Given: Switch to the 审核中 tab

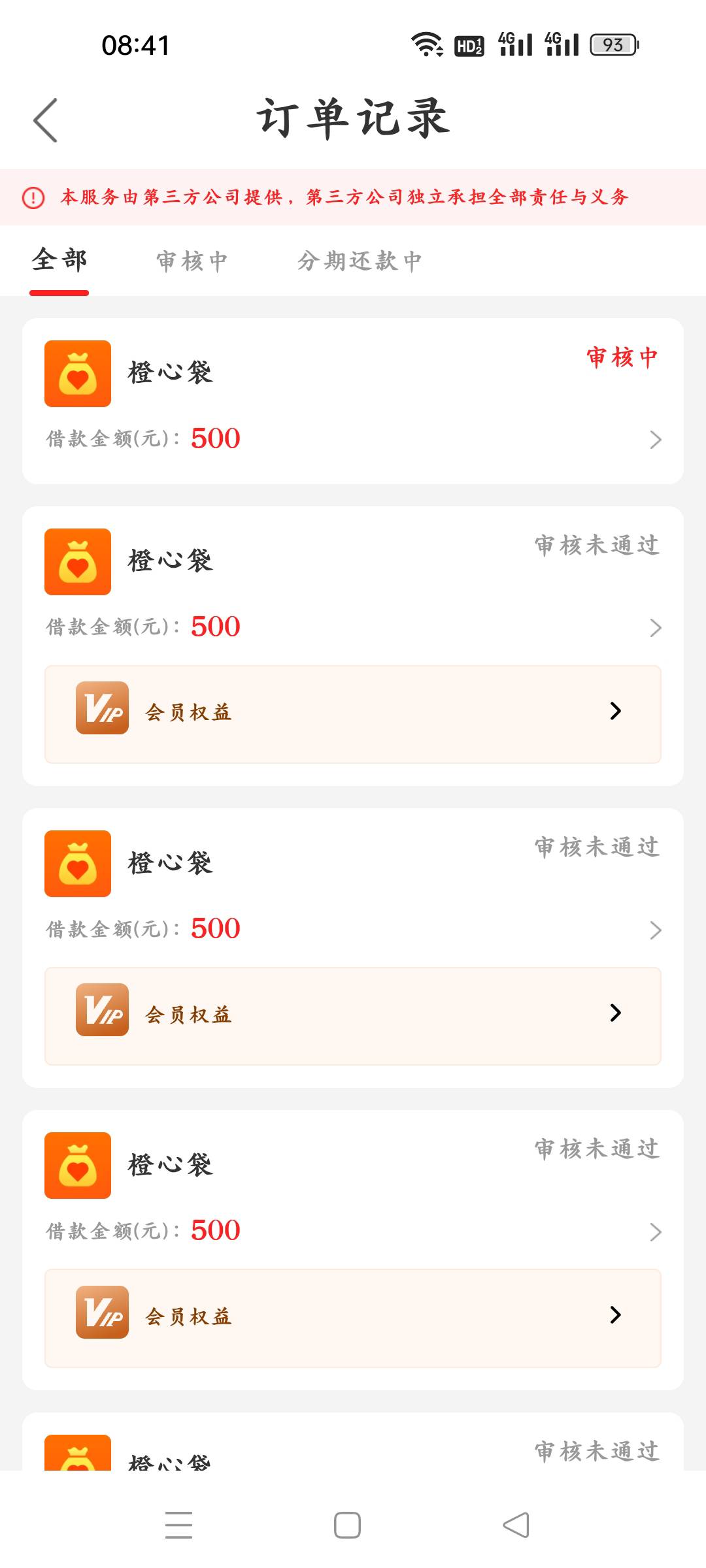Looking at the screenshot, I should (x=192, y=261).
